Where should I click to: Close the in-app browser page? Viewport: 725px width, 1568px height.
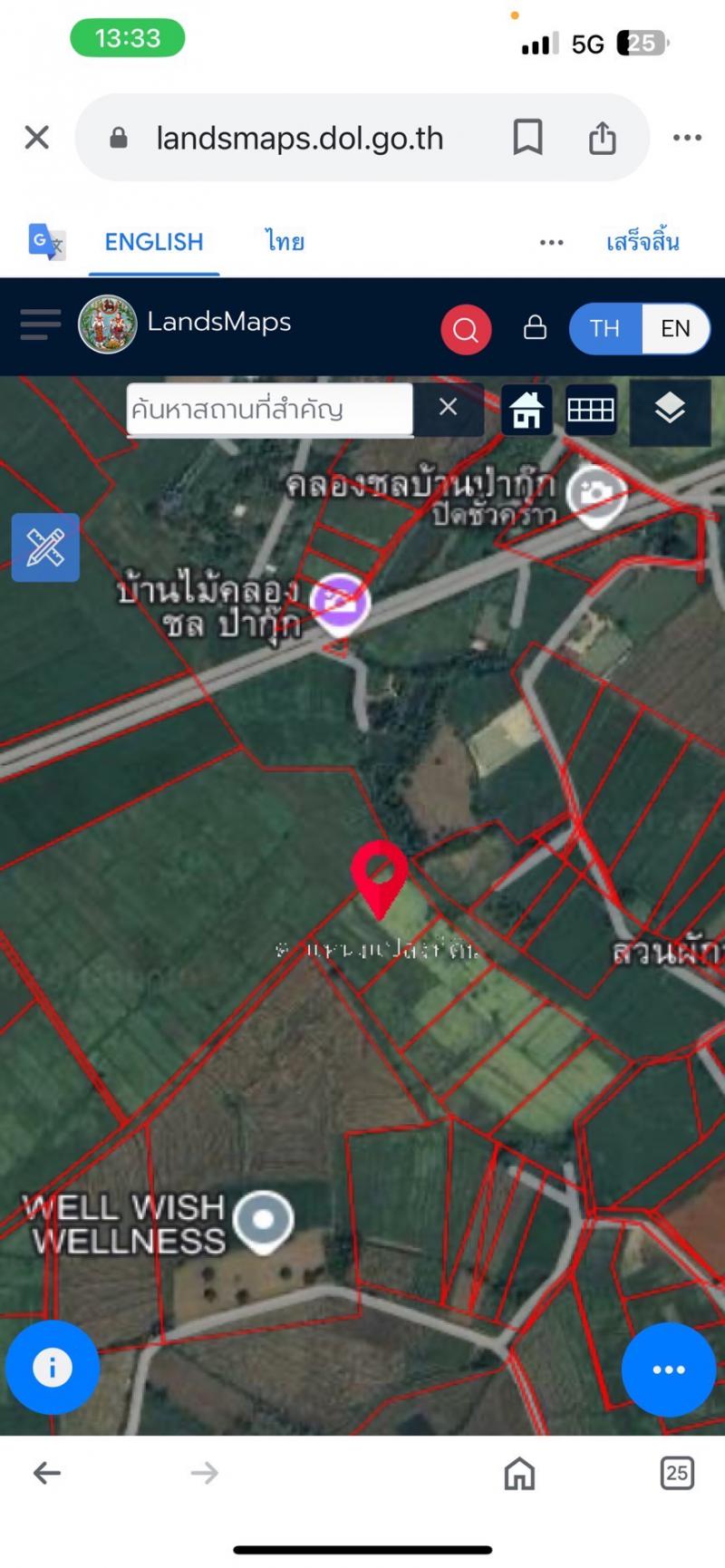click(x=37, y=138)
